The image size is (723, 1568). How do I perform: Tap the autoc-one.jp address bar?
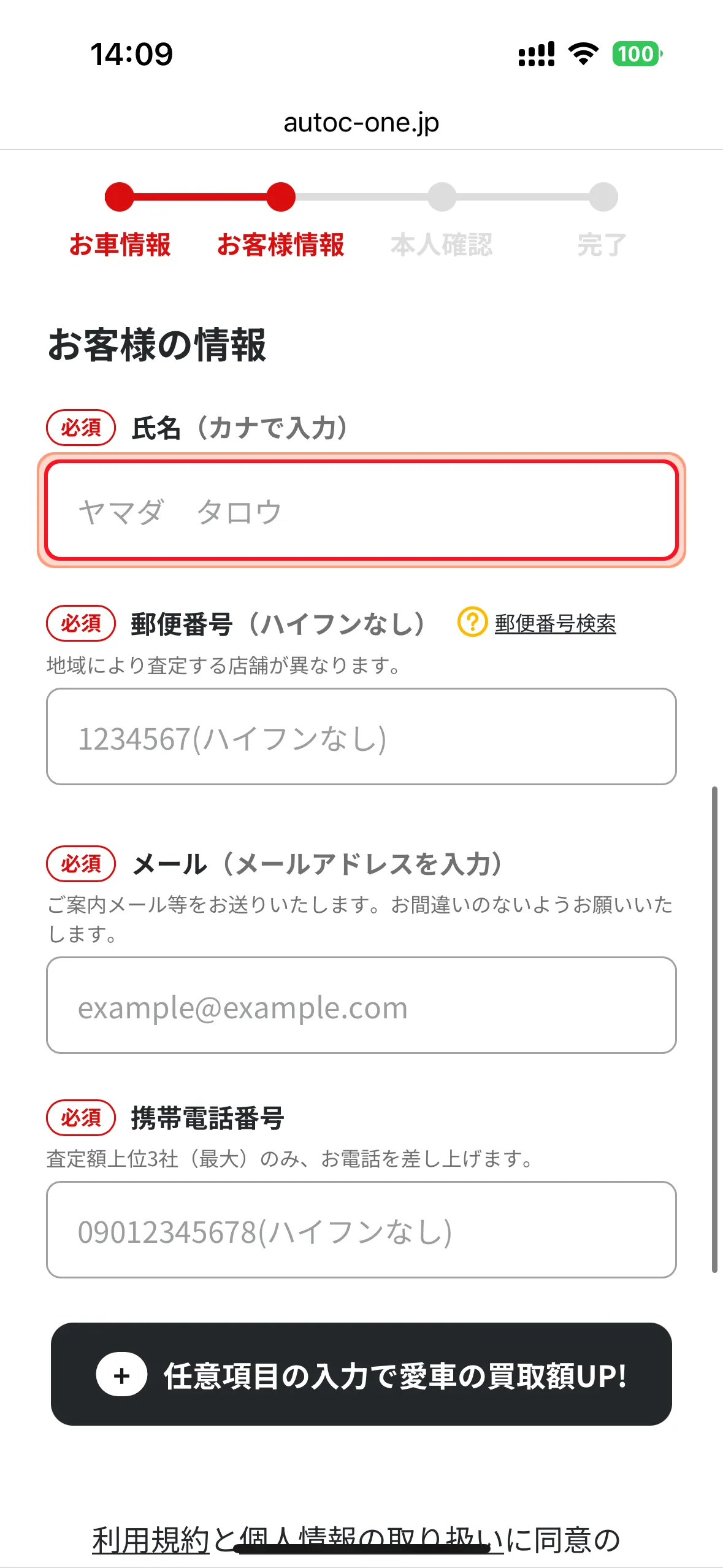tap(361, 121)
